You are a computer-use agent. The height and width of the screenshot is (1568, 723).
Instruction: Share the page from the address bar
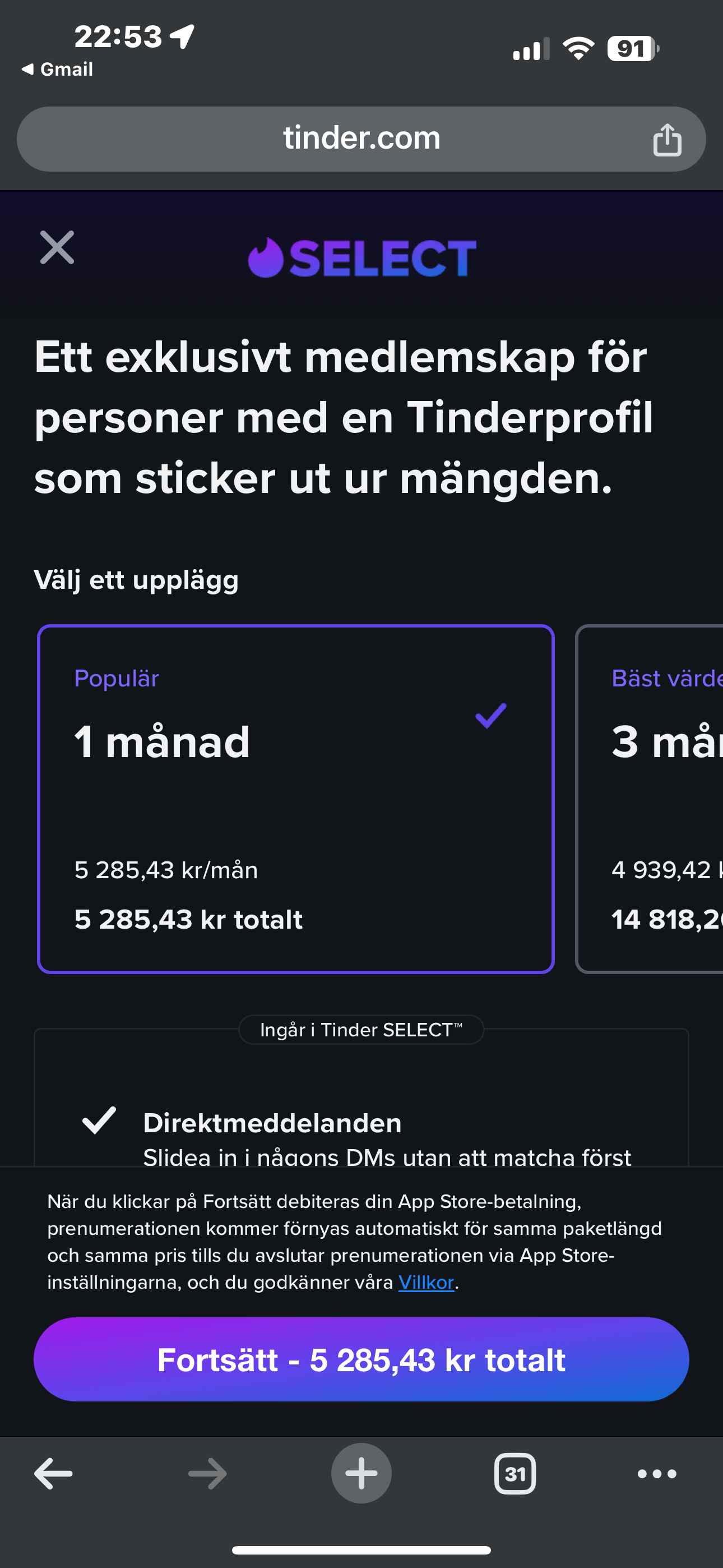(x=667, y=140)
